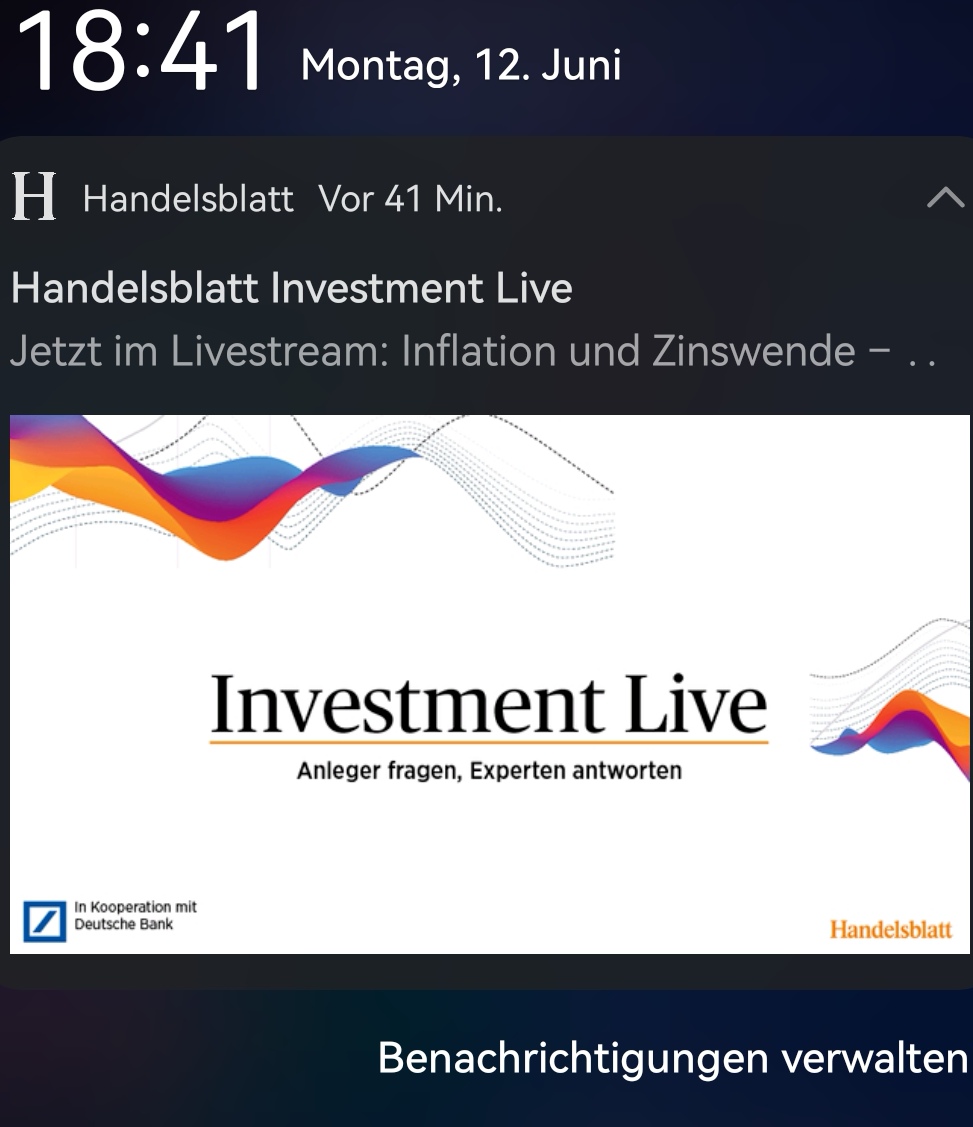Collapse the notification using the chevron
Image resolution: width=973 pixels, height=1127 pixels.
(x=946, y=198)
